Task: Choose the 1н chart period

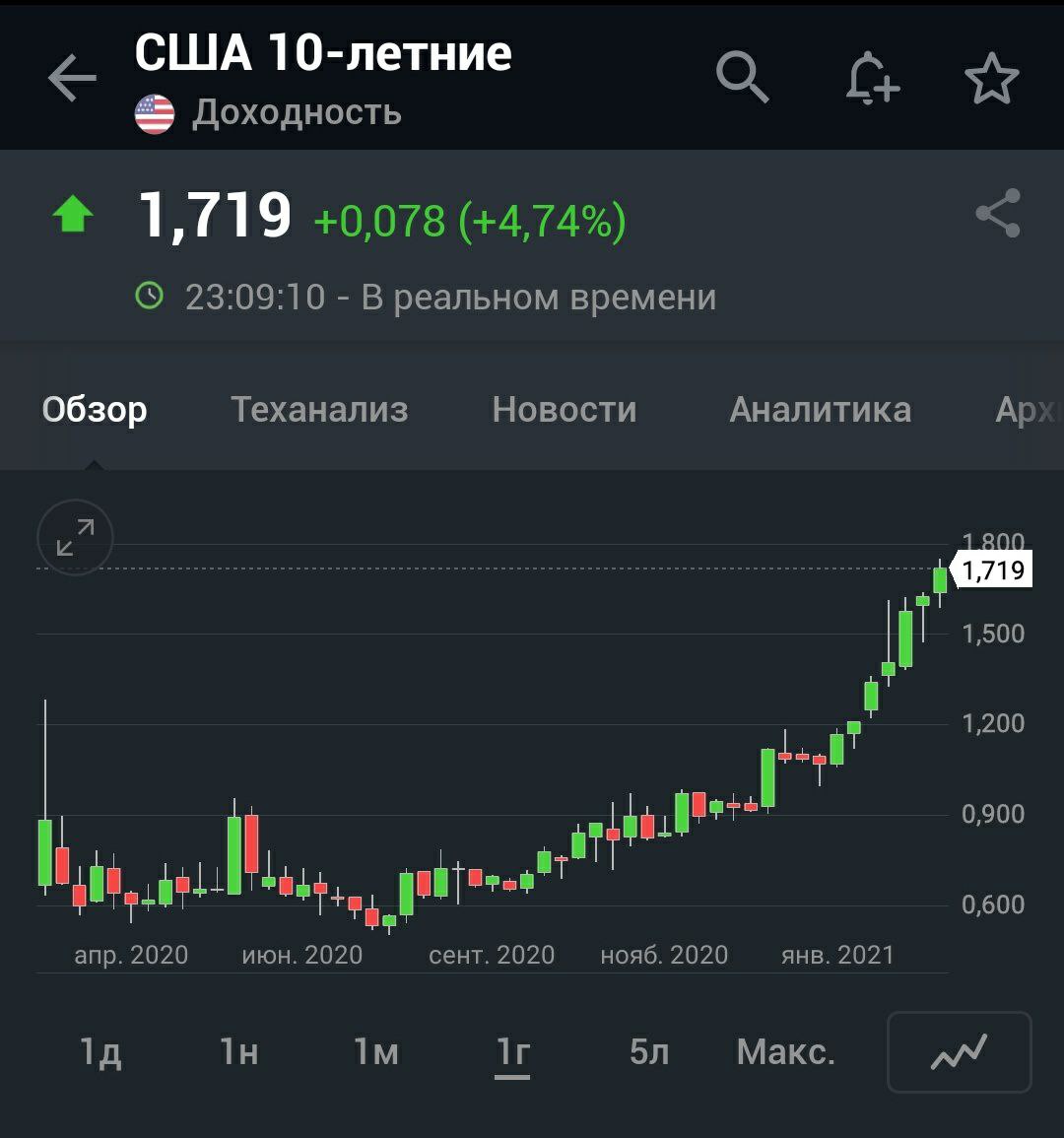Action: [239, 1052]
